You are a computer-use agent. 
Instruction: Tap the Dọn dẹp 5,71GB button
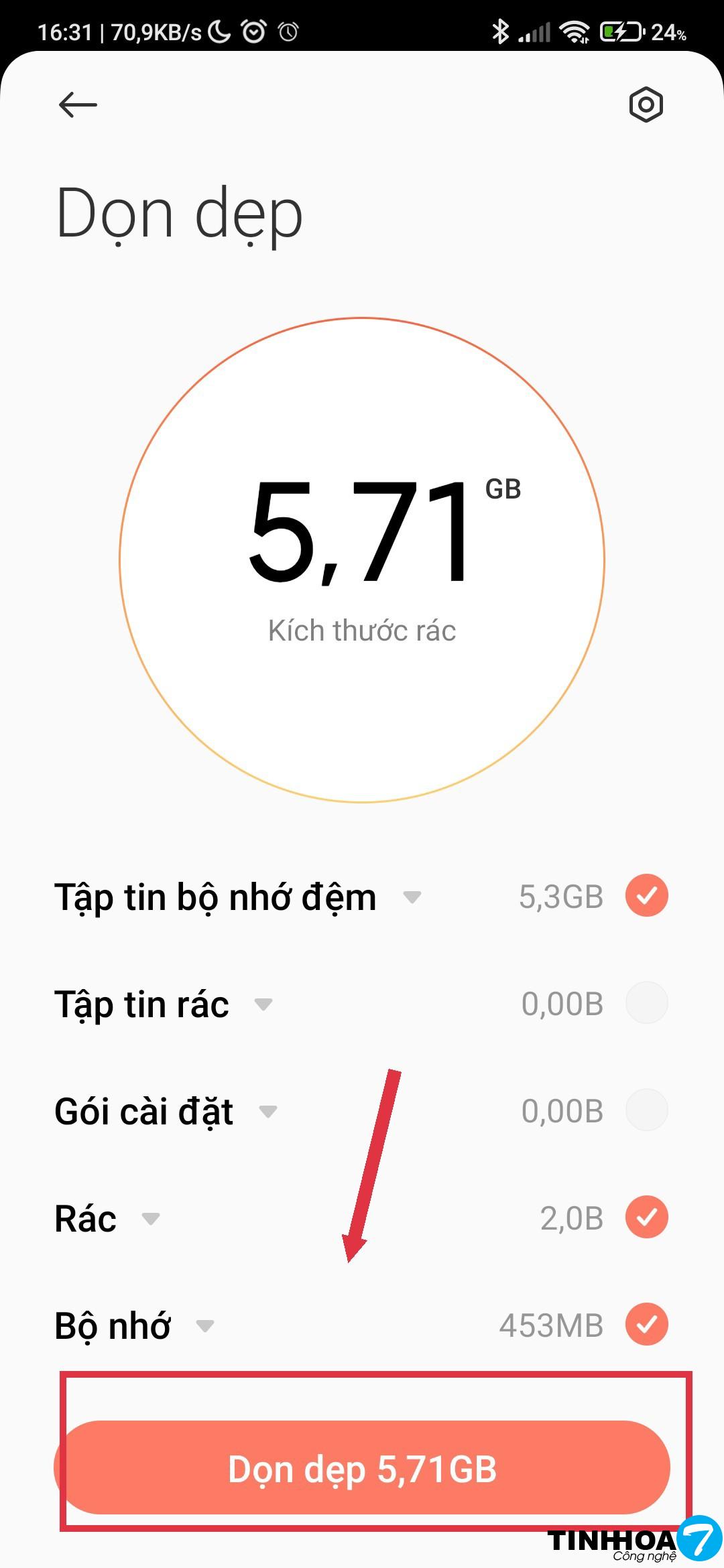(x=362, y=1469)
